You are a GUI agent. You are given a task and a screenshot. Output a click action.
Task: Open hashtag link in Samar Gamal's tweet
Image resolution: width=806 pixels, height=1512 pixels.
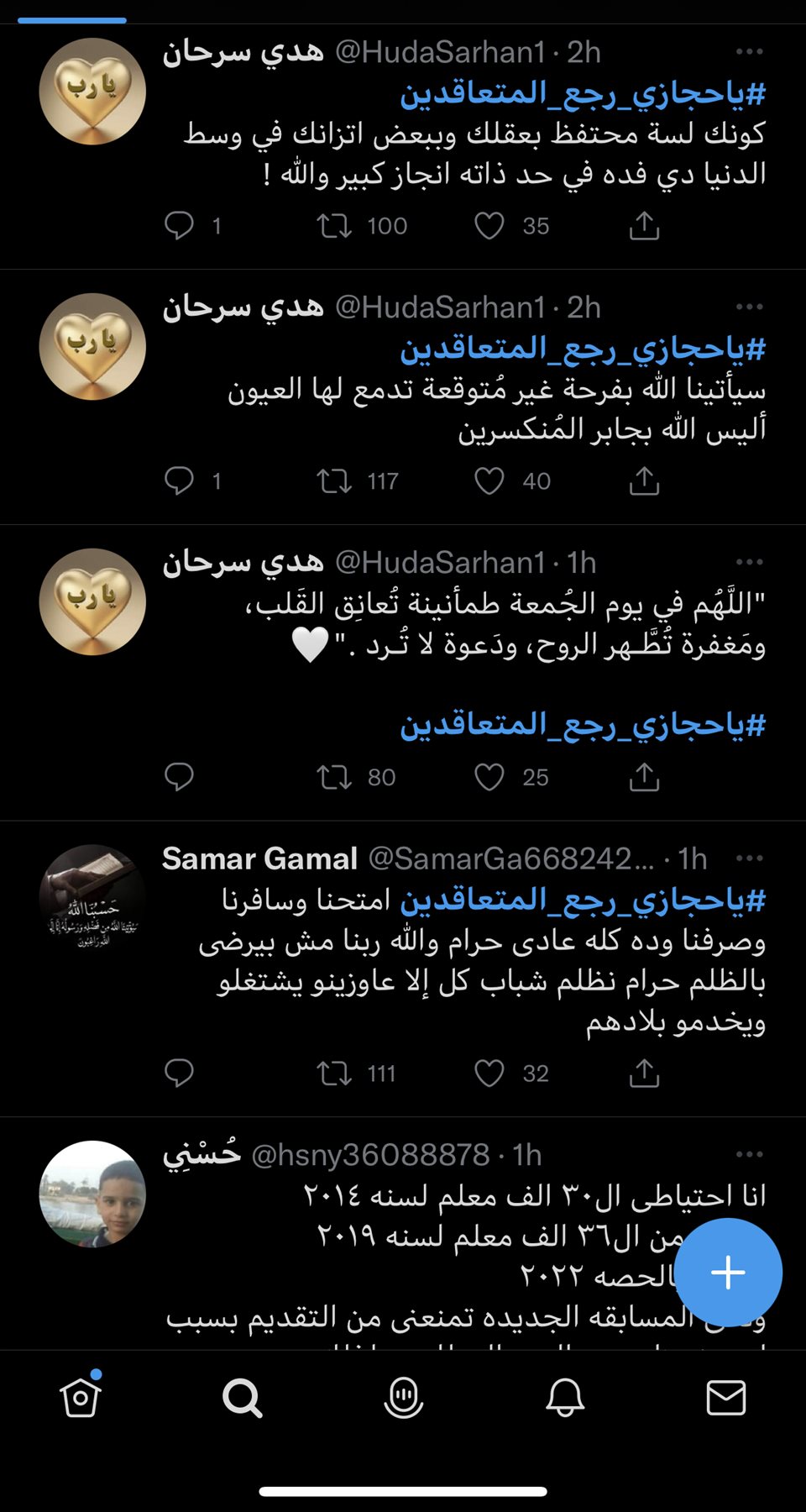pyautogui.click(x=583, y=900)
